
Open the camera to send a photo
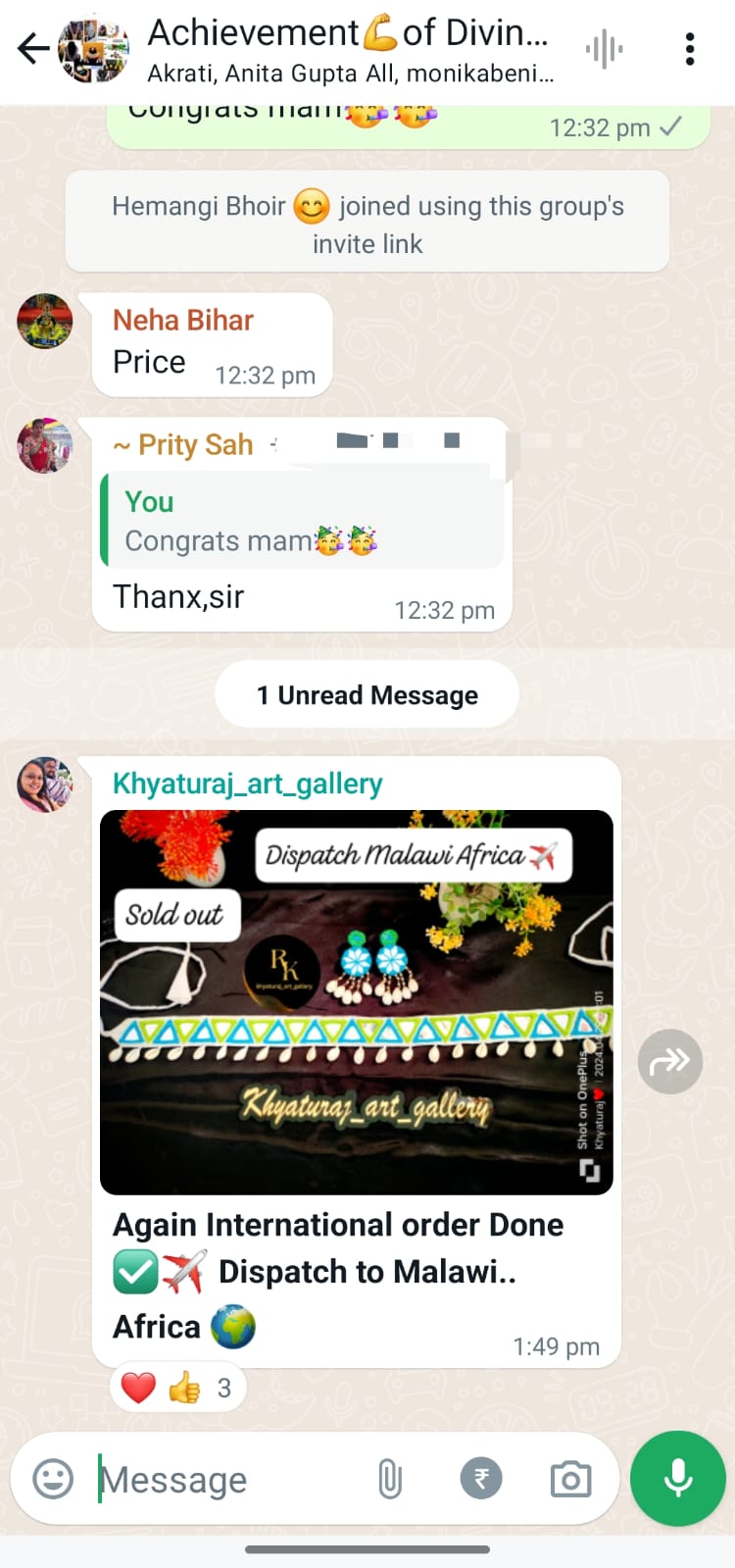click(570, 1479)
